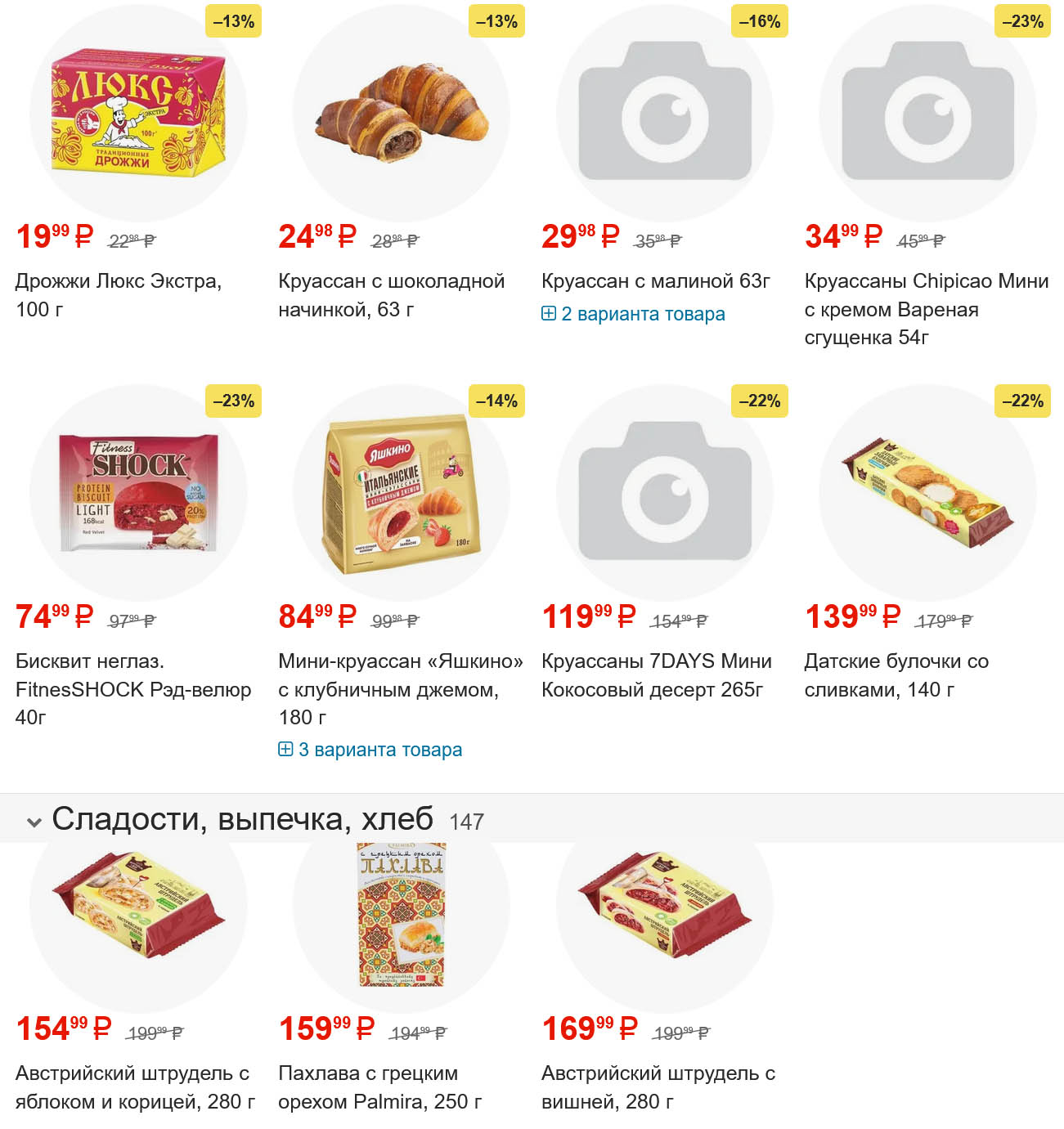The height and width of the screenshot is (1129, 1064).
Task: Open Австрийский штрудель с вишней product
Action: point(658,1086)
